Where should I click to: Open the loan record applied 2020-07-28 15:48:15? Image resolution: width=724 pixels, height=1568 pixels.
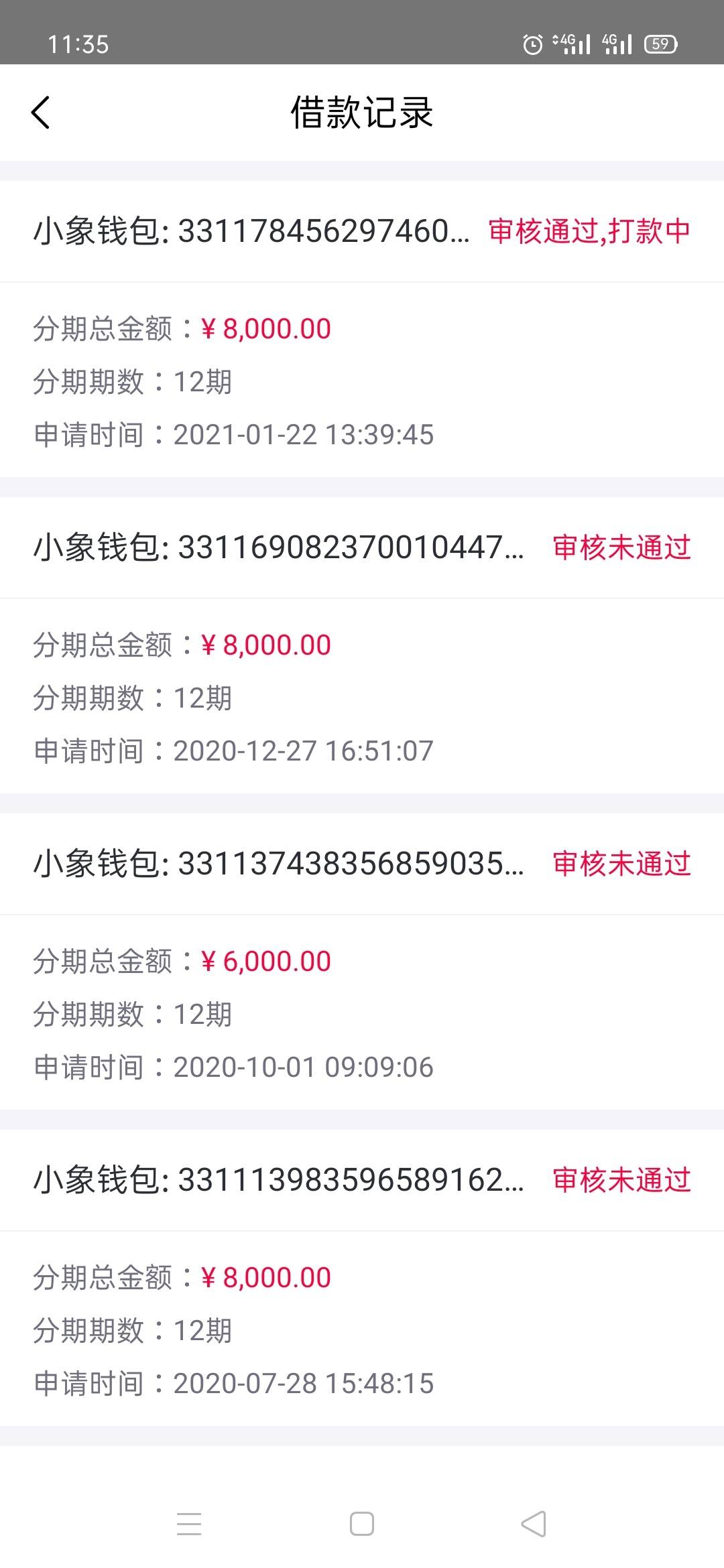(362, 1278)
